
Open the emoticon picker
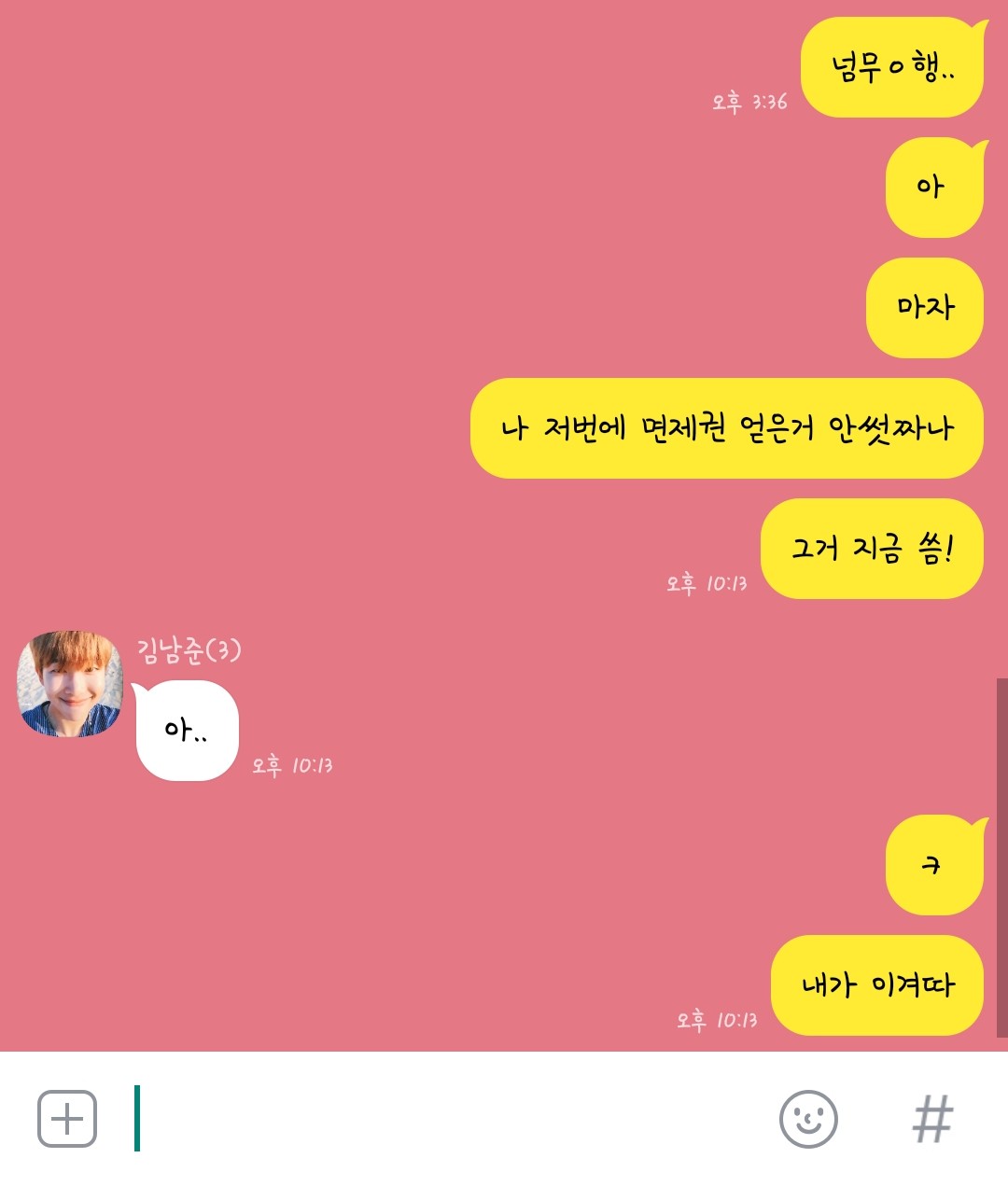808,1118
